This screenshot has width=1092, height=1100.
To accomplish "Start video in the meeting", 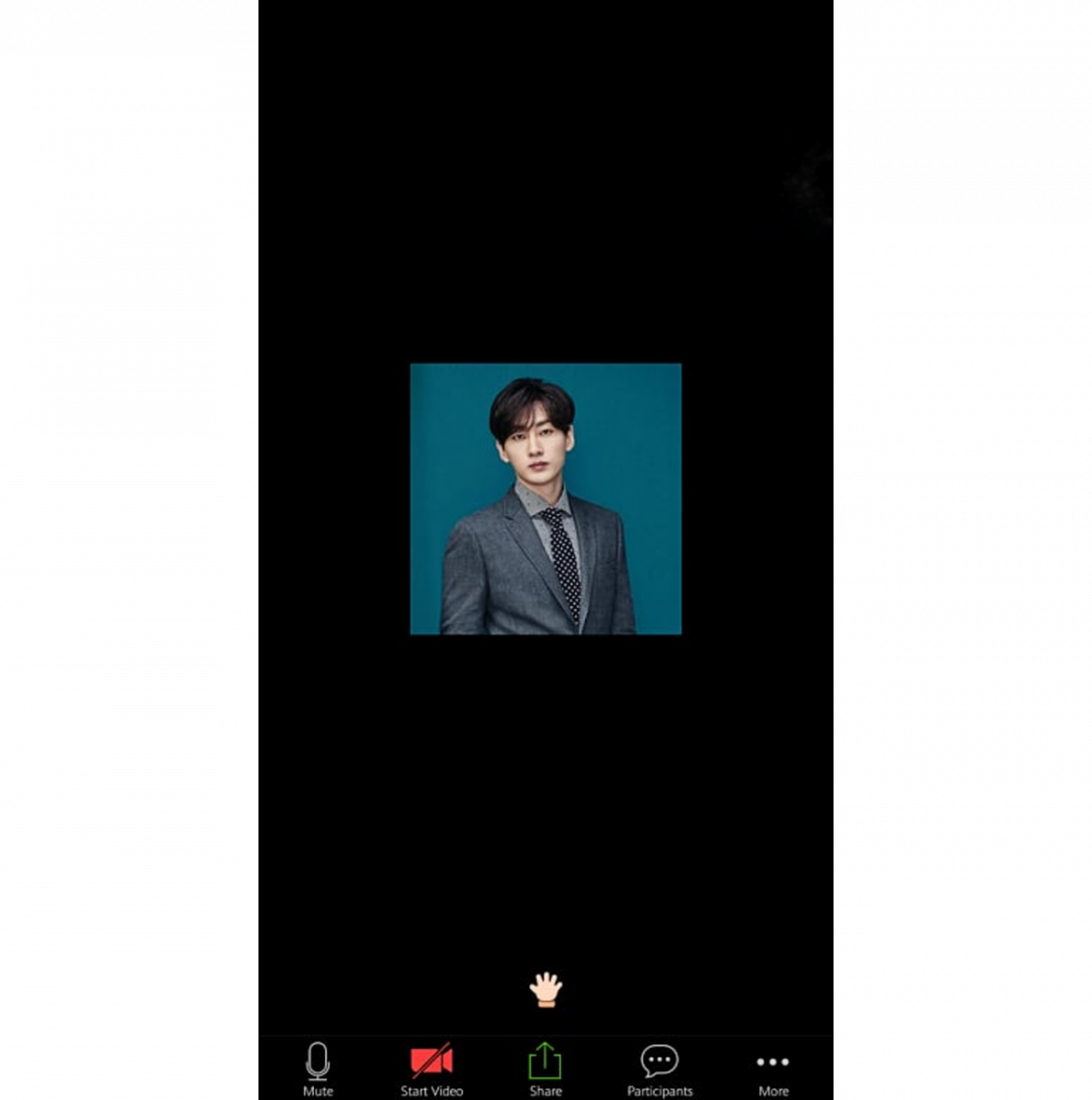I will (x=431, y=1068).
